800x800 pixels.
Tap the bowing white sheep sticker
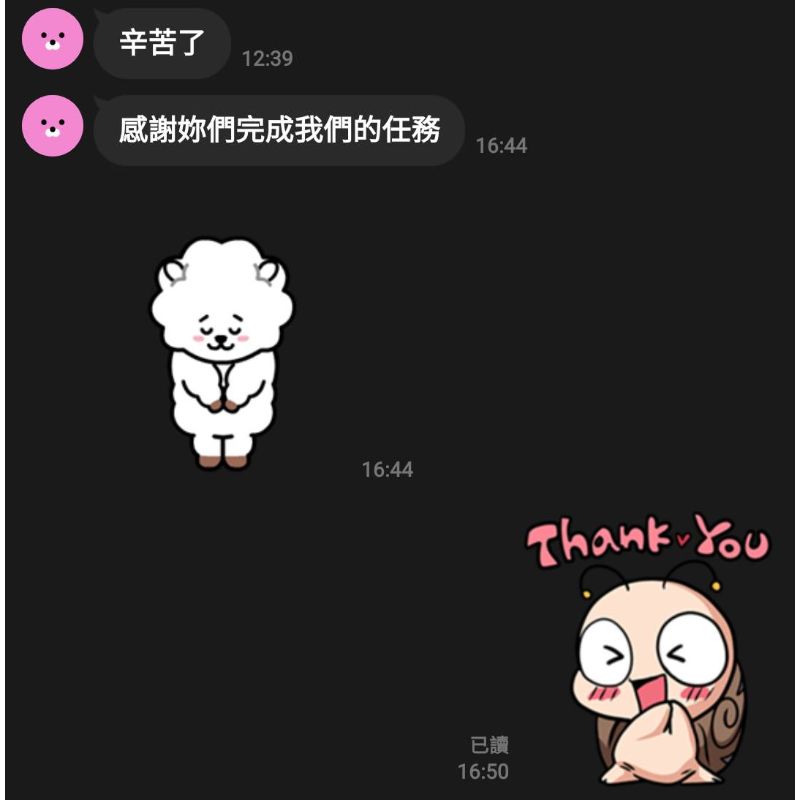(221, 352)
